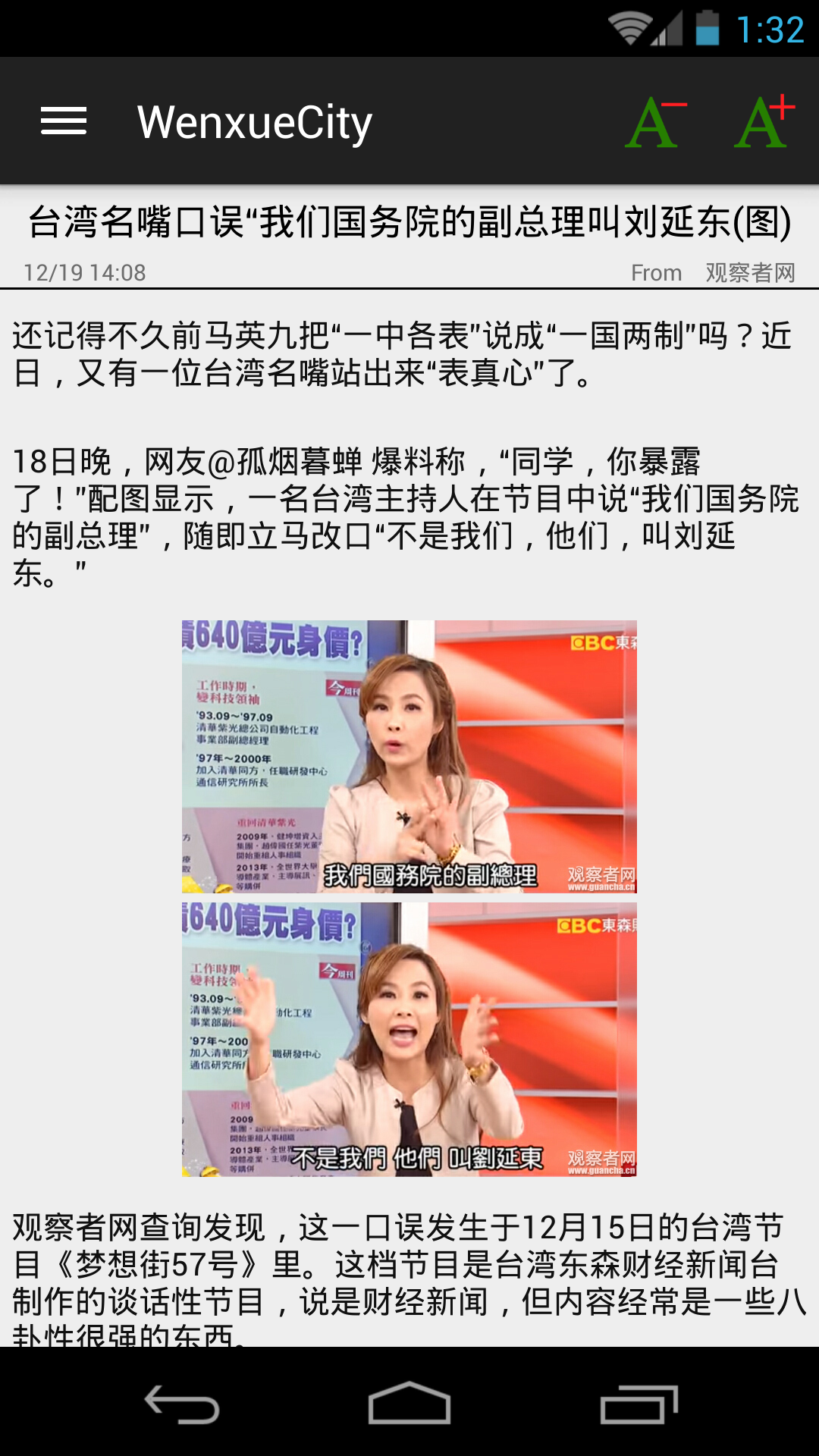The width and height of the screenshot is (819, 1456).
Task: Open the hamburger drawer menu
Action: 64,121
